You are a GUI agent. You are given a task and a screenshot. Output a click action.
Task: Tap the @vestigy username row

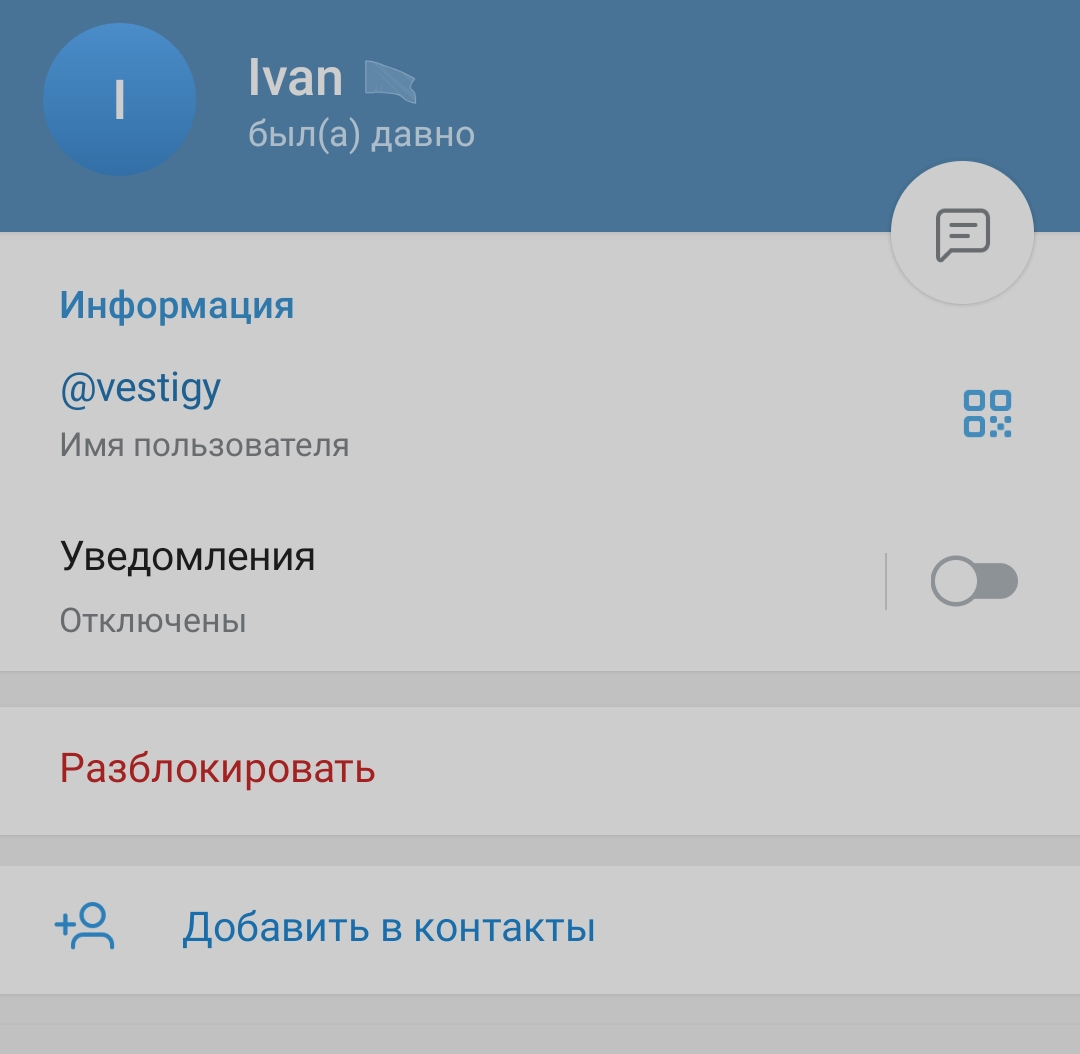tap(540, 415)
